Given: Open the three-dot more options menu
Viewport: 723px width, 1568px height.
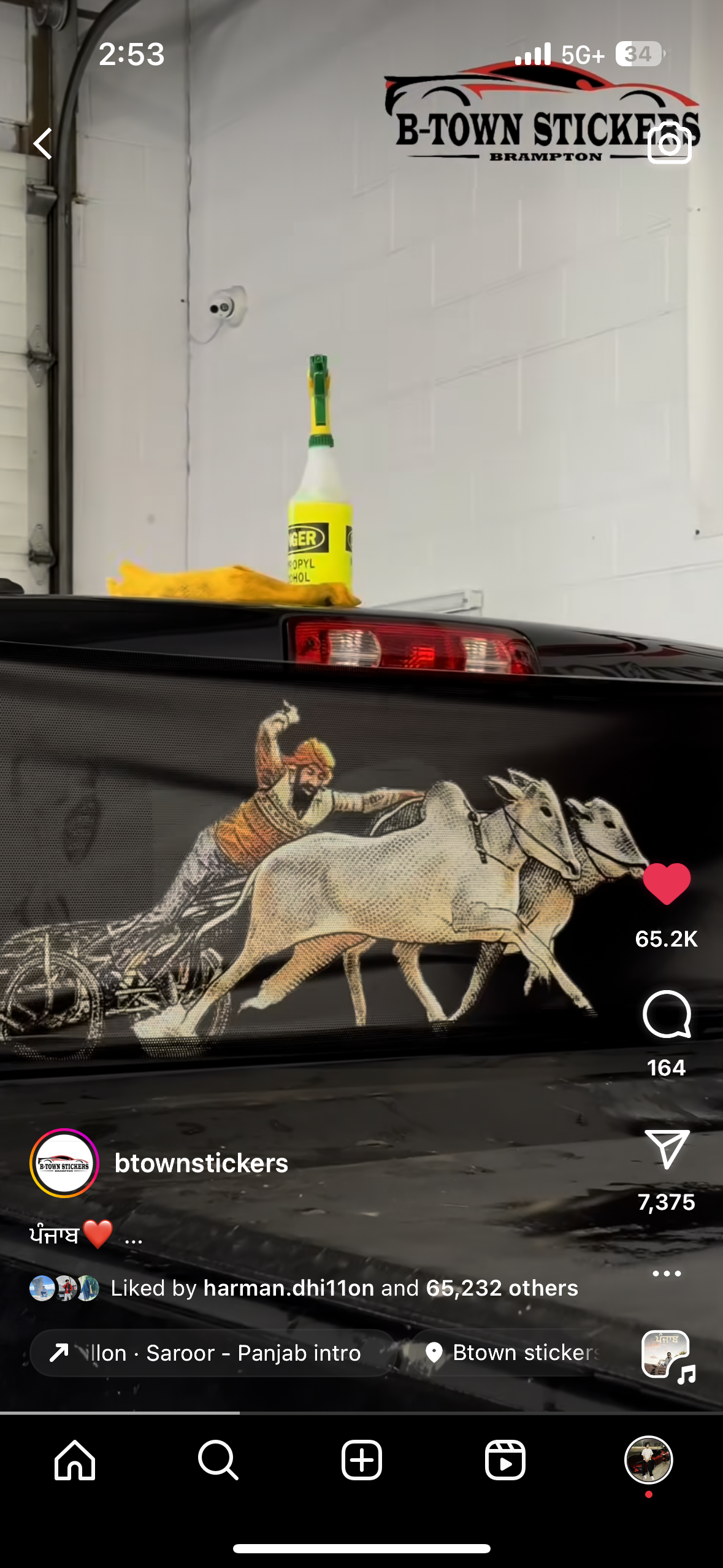Looking at the screenshot, I should [667, 1274].
